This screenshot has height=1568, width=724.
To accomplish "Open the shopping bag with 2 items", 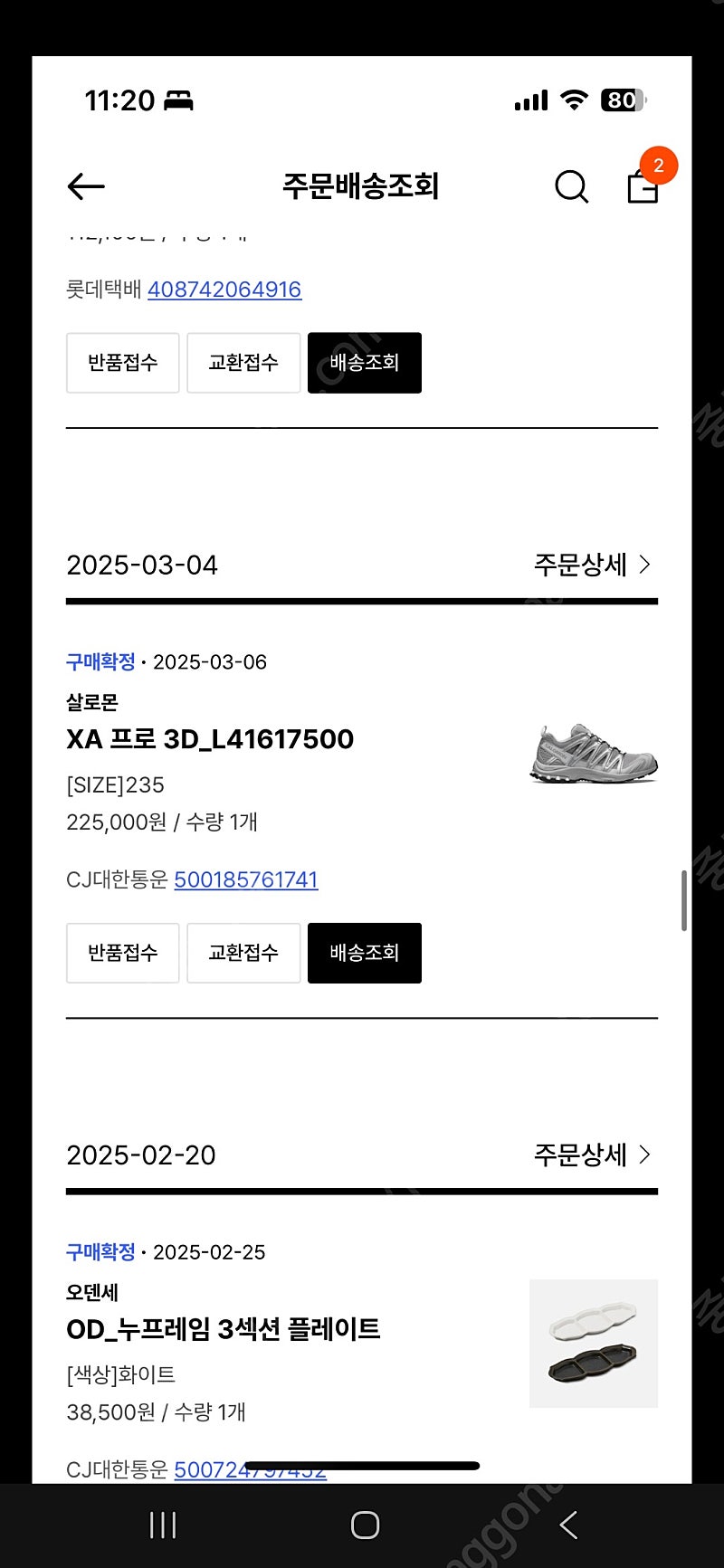I will [643, 186].
